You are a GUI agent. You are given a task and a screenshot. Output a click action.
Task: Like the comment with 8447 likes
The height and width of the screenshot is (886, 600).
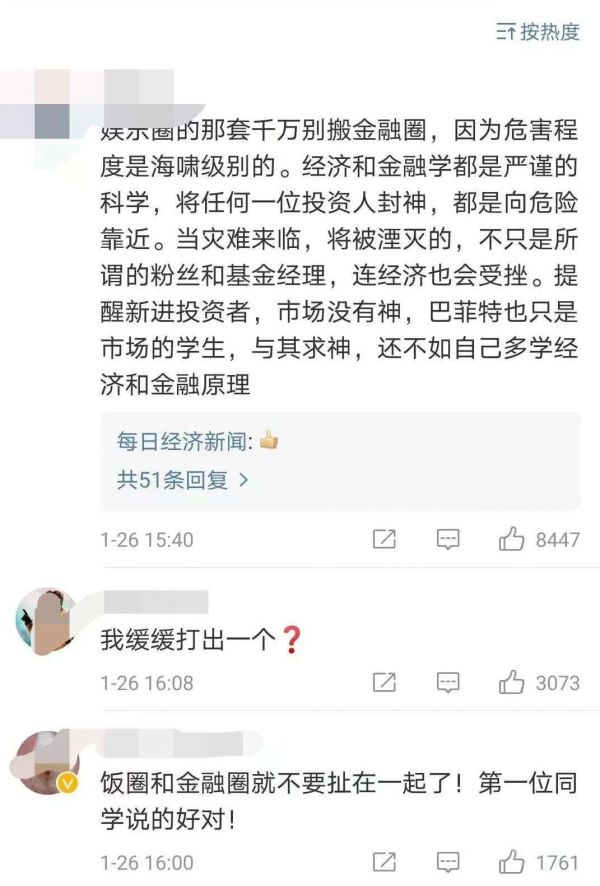(512, 540)
